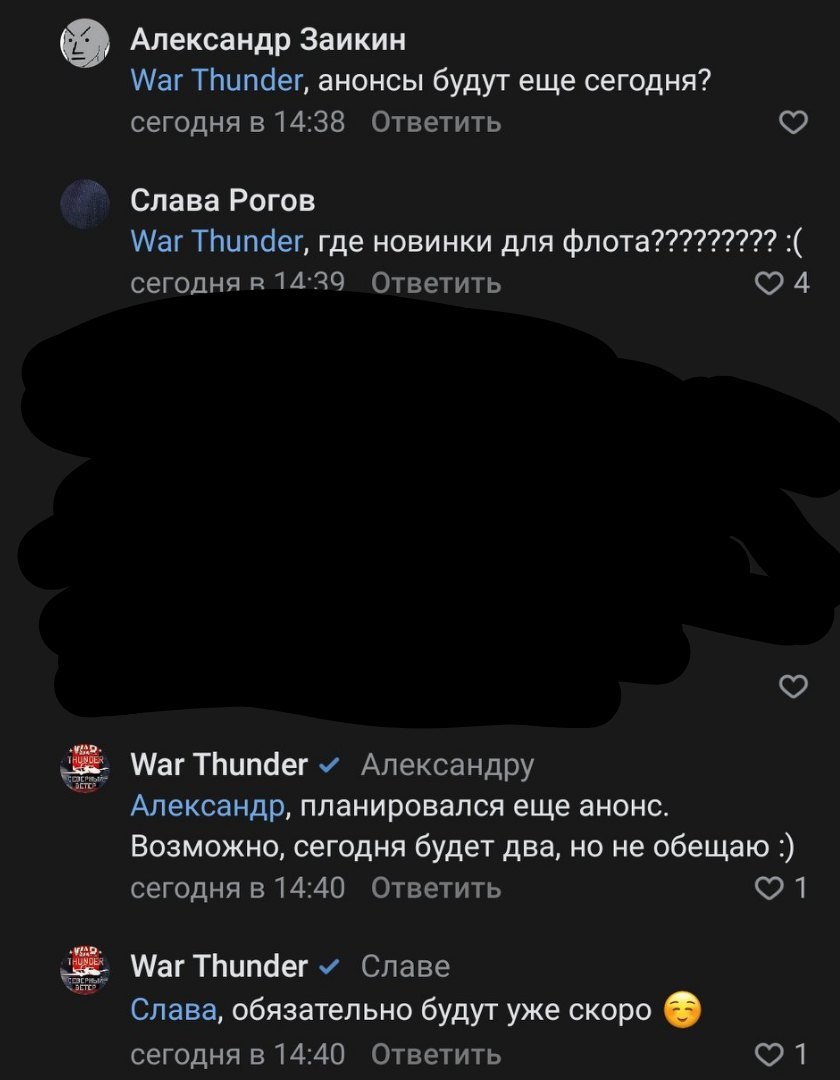Screen dimensions: 840x1080
Task: Open War Thunder mention in Александр Заикин's comment
Action: pyautogui.click(x=216, y=81)
